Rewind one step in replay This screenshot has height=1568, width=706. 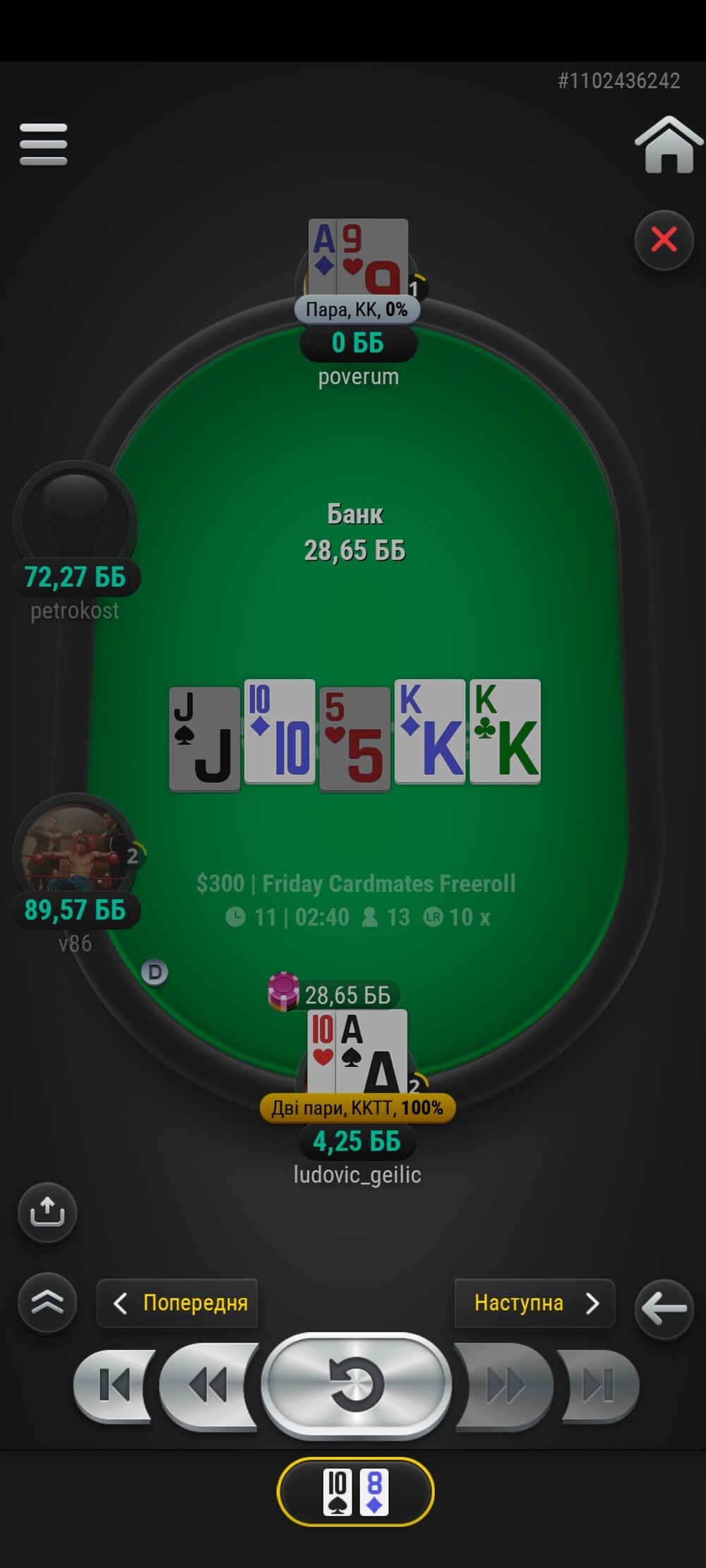(209, 1385)
